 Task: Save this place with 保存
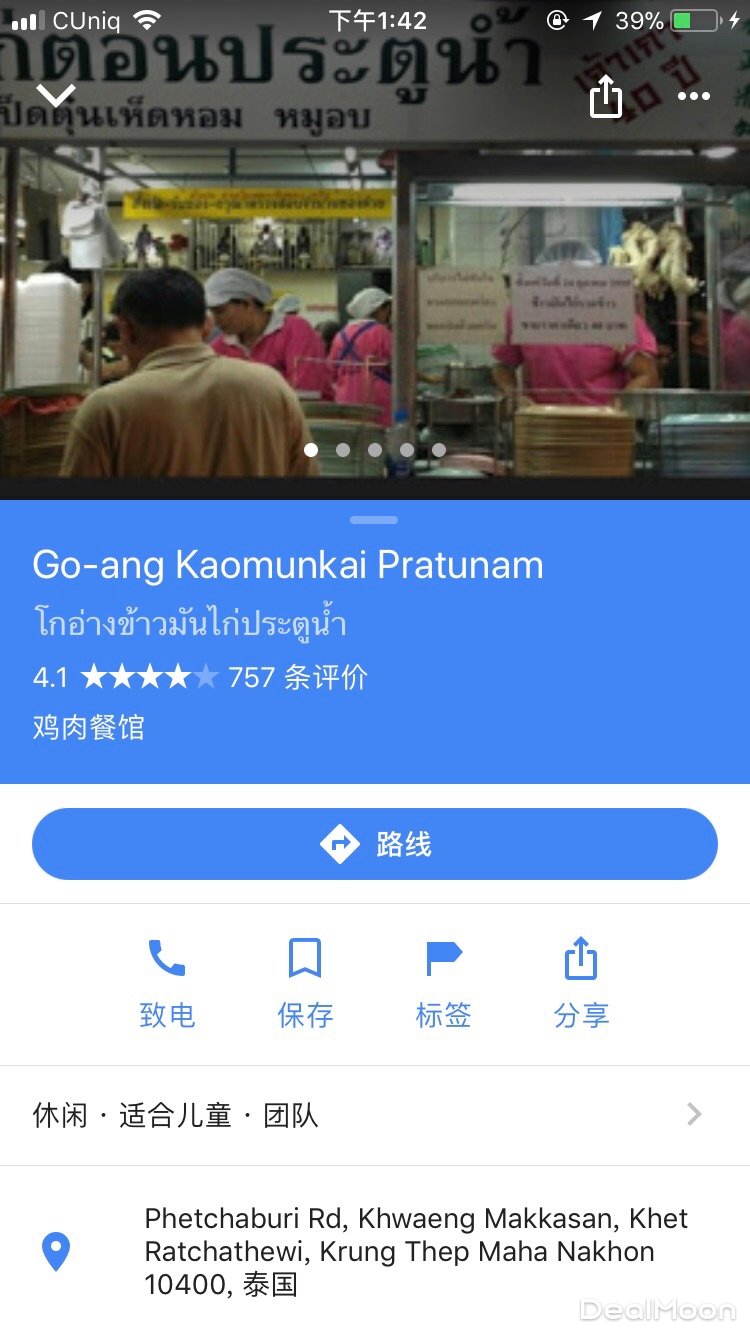[305, 984]
